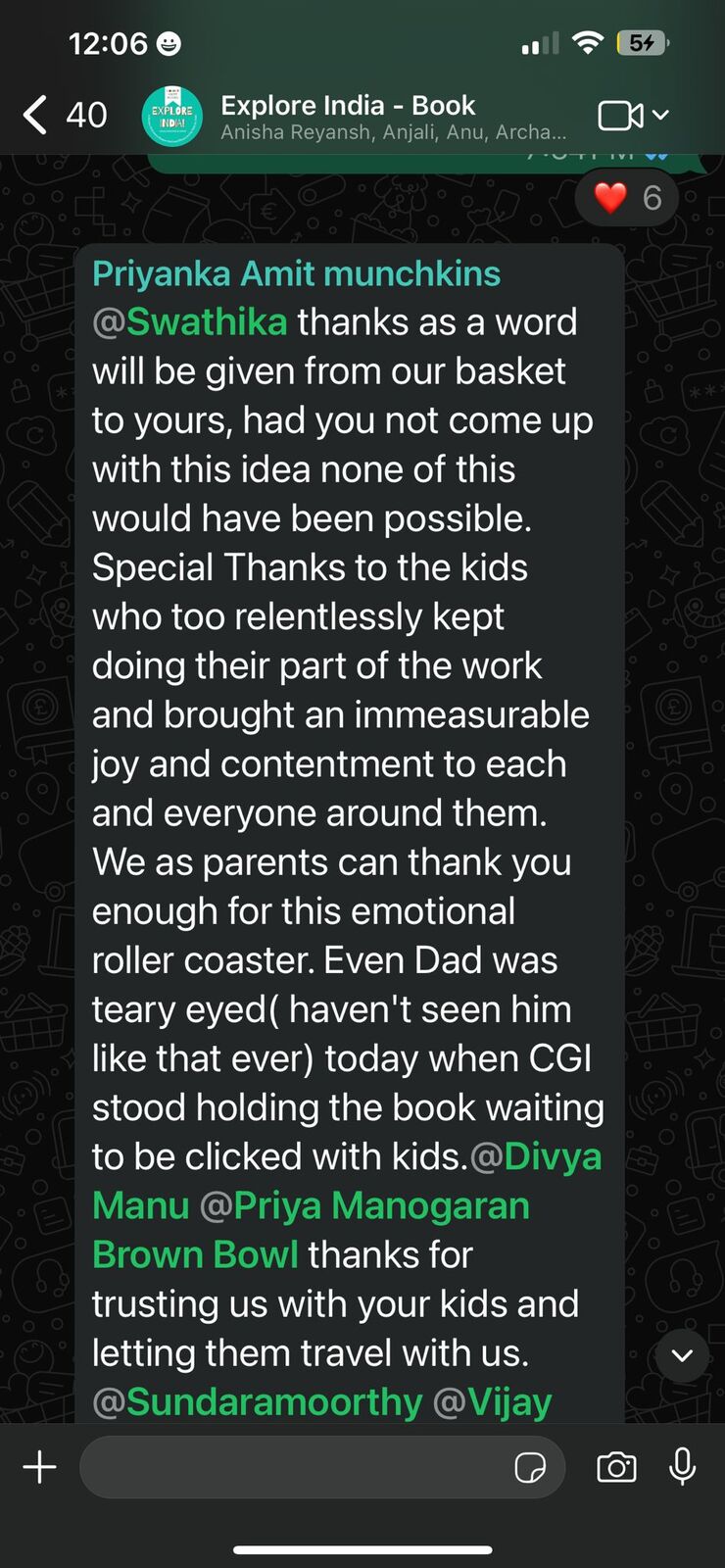Record a voice message
This screenshot has width=725, height=1568.
click(x=683, y=1467)
